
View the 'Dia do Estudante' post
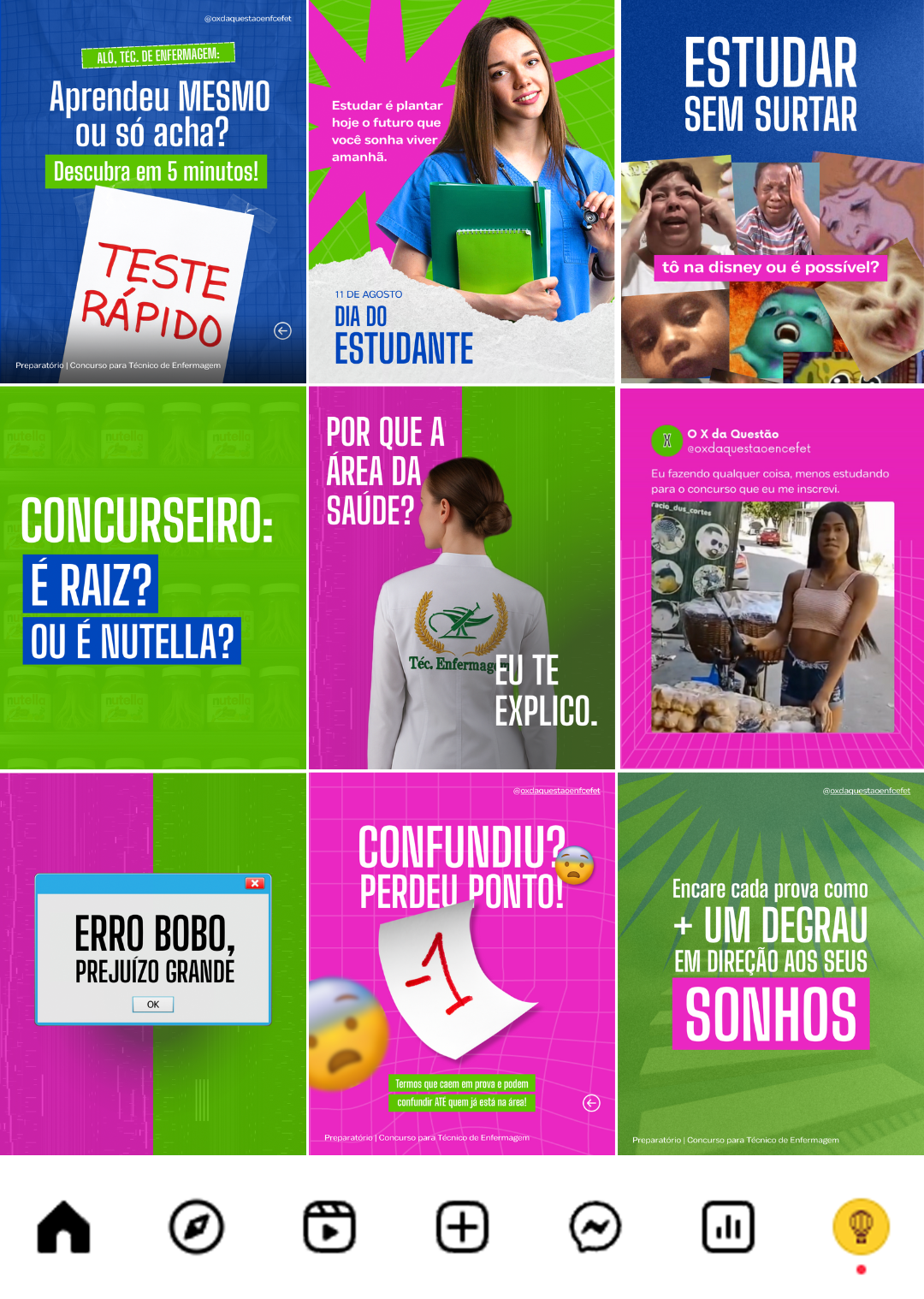461,192
